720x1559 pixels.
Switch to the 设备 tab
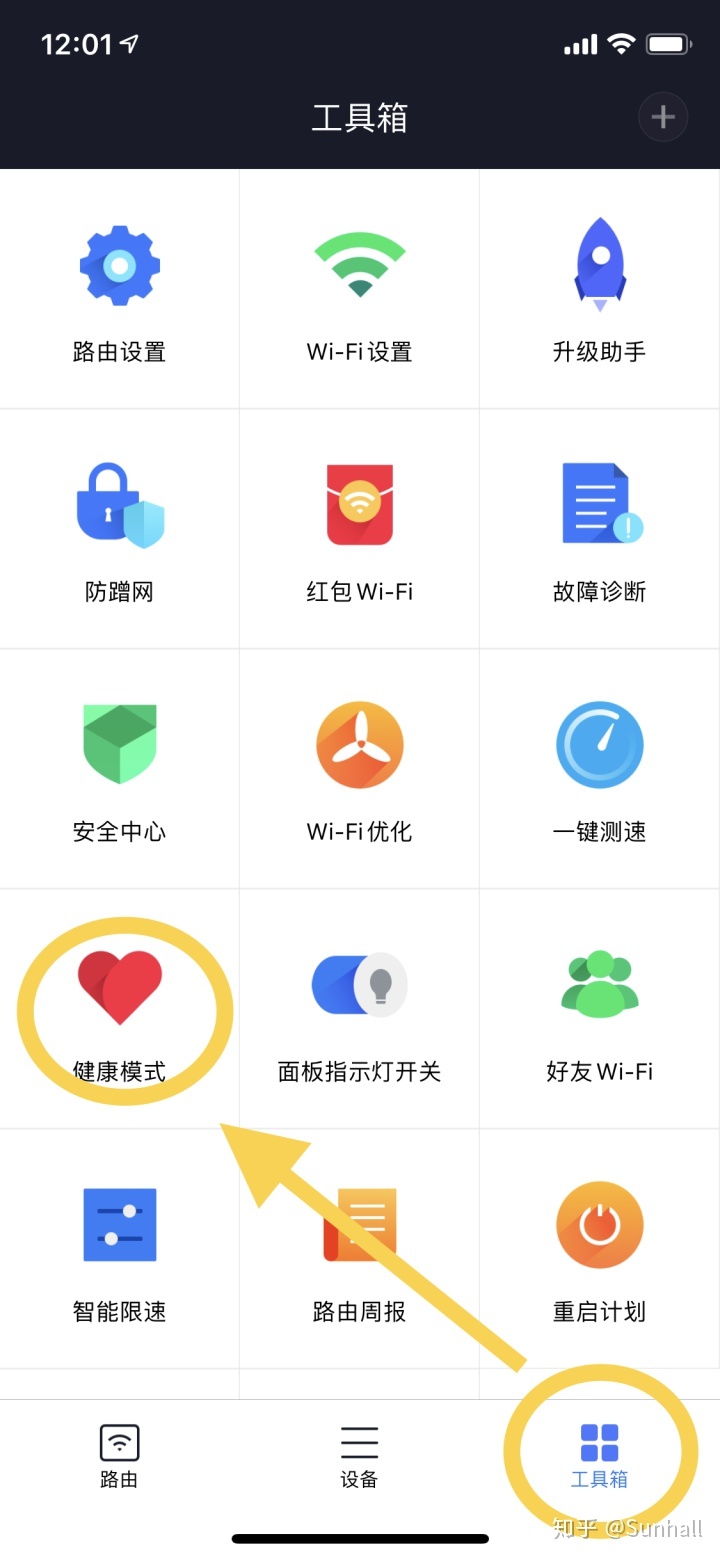360,1456
